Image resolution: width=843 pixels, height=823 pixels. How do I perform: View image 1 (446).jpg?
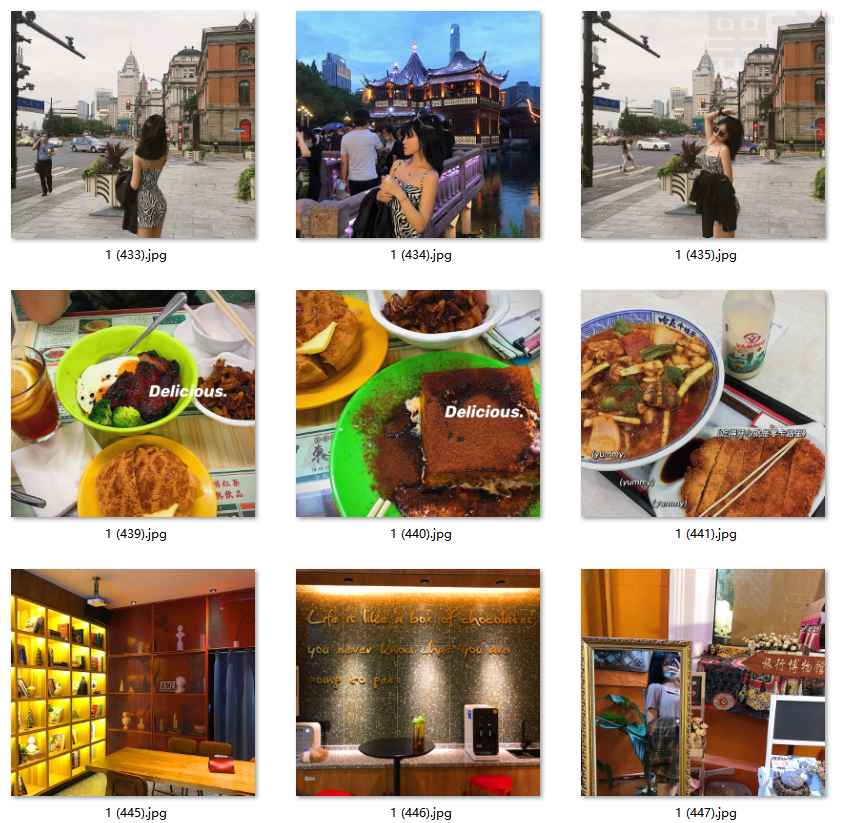point(418,683)
